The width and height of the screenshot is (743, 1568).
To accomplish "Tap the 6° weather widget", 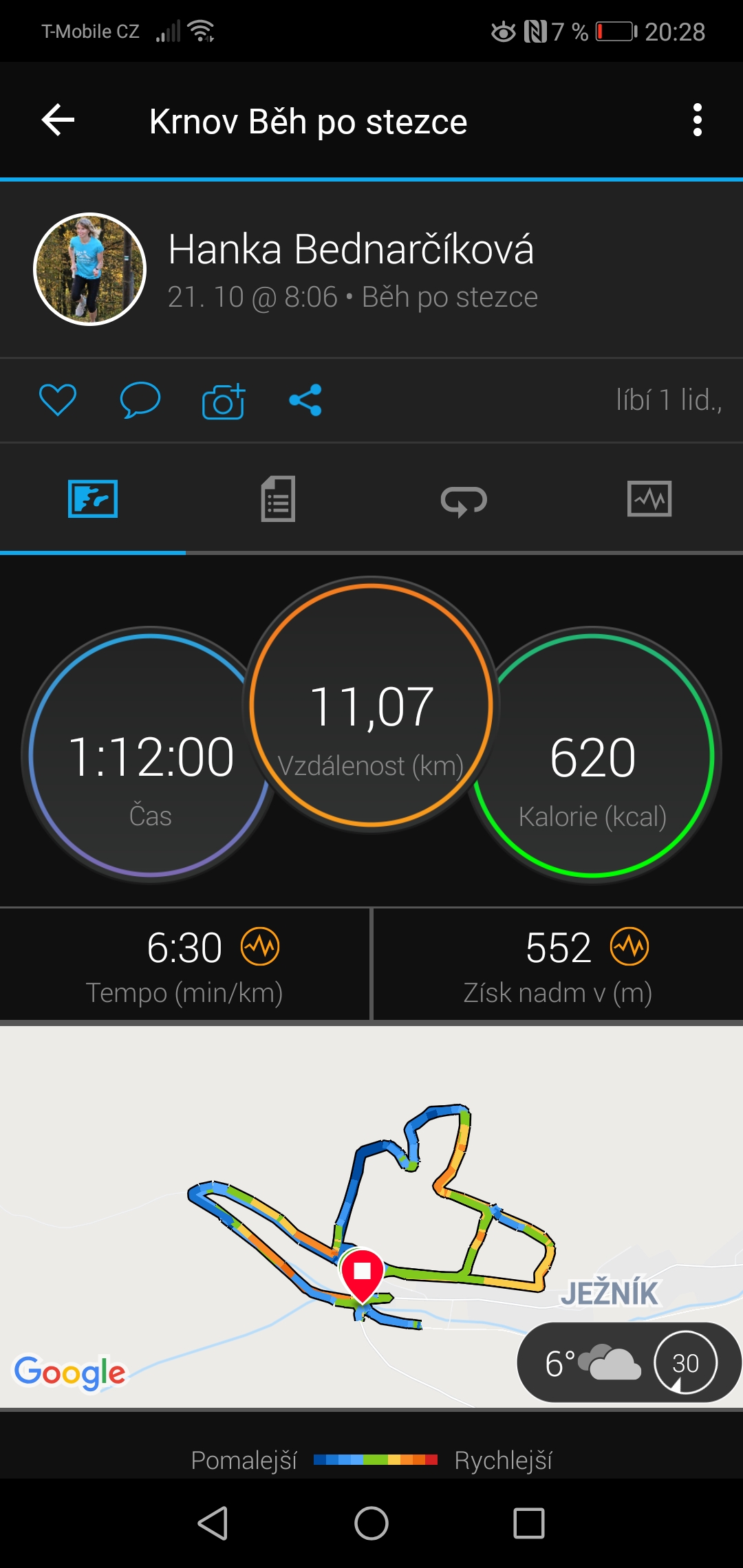I will click(x=628, y=1362).
